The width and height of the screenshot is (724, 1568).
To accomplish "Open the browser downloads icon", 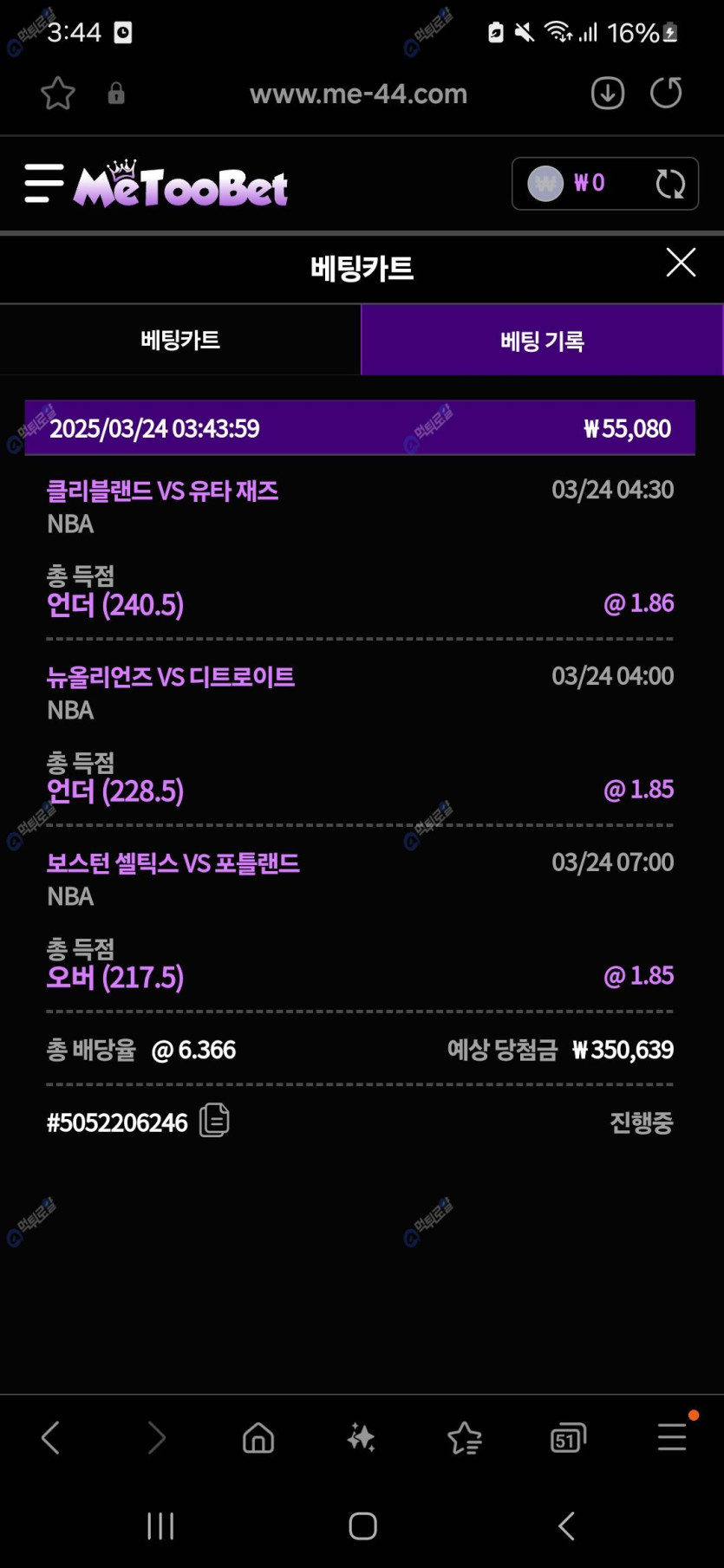I will [x=607, y=93].
